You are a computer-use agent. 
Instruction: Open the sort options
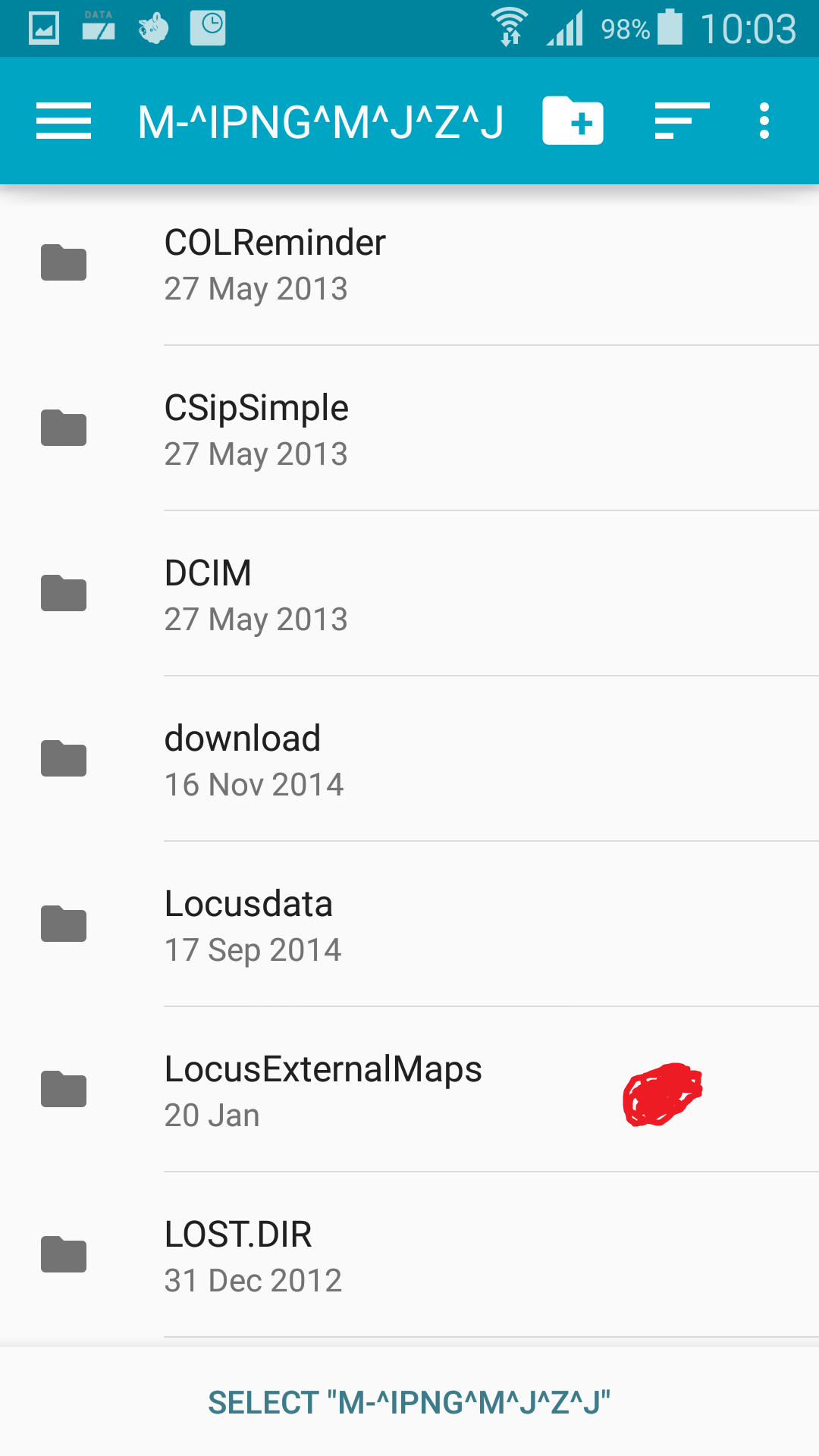pyautogui.click(x=682, y=121)
